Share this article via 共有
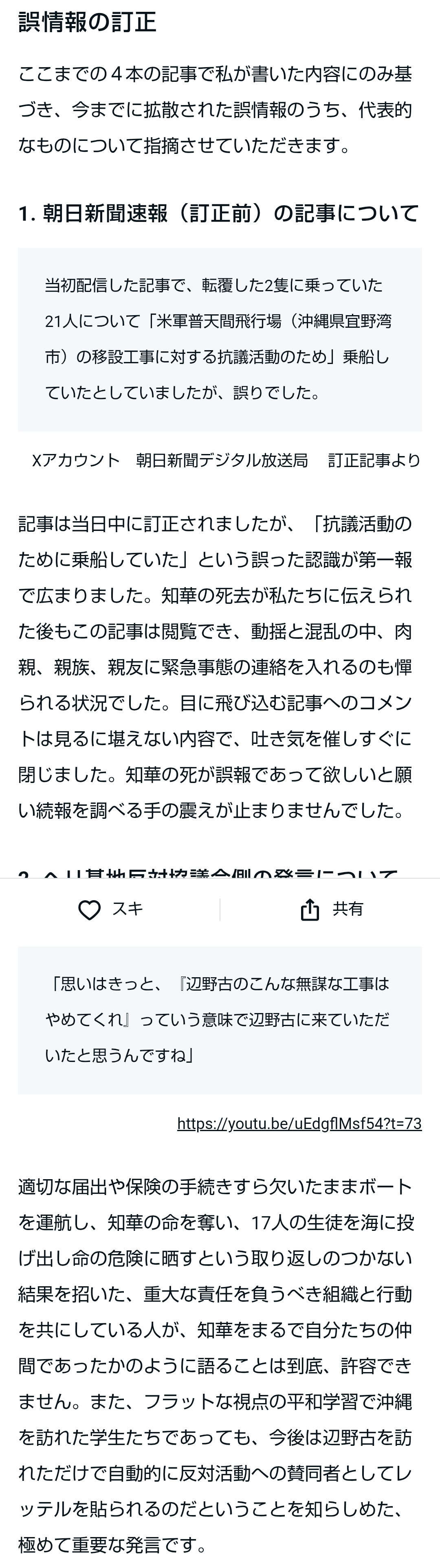This screenshot has height=1568, width=440. (x=332, y=909)
